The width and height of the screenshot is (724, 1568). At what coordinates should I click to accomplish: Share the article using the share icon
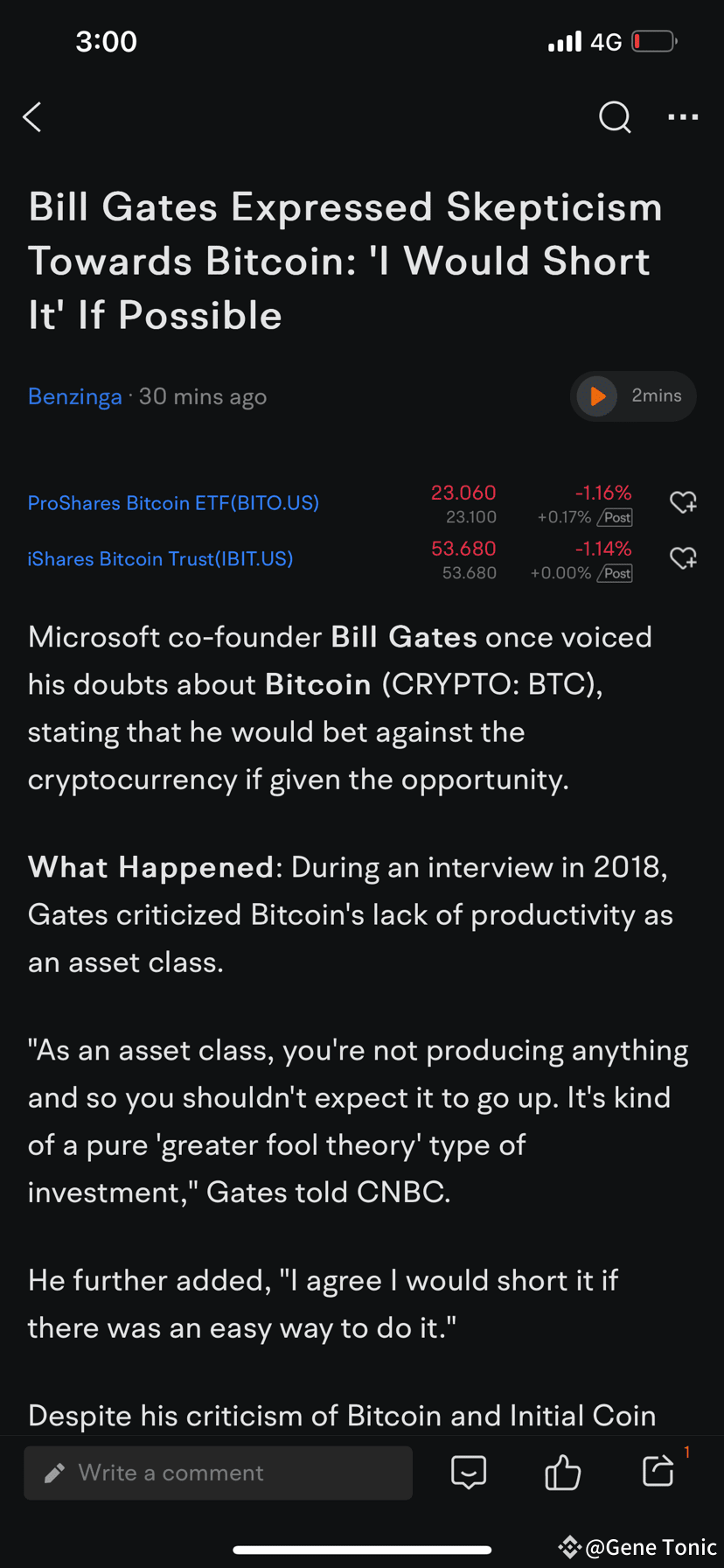coord(657,1472)
